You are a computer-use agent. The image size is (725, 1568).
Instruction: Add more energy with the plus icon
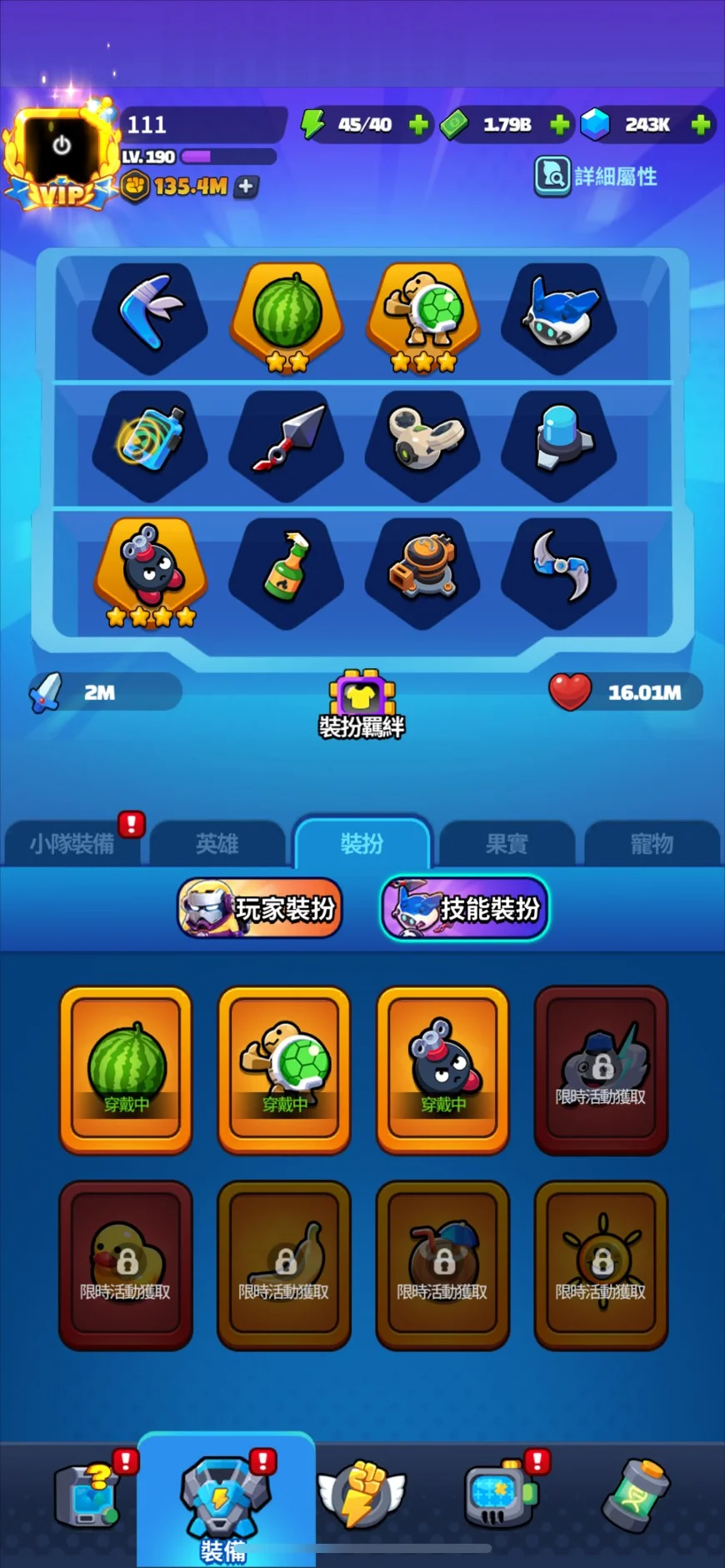coord(418,125)
